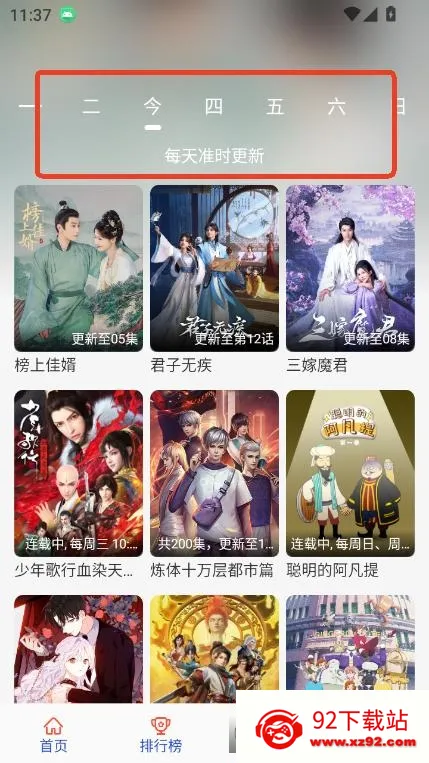Go to the 首页 home tab

[x=54, y=735]
